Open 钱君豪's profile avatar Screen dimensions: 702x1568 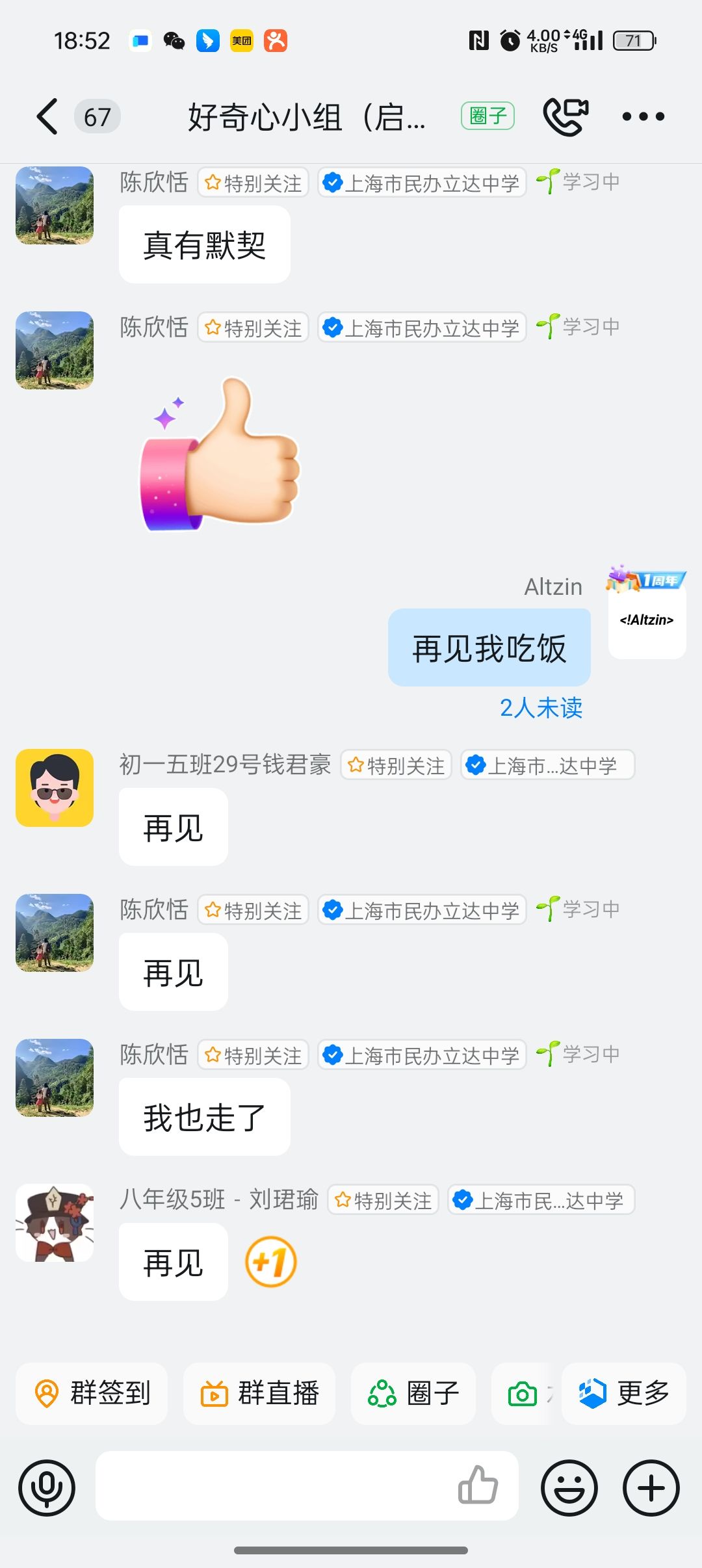(55, 788)
